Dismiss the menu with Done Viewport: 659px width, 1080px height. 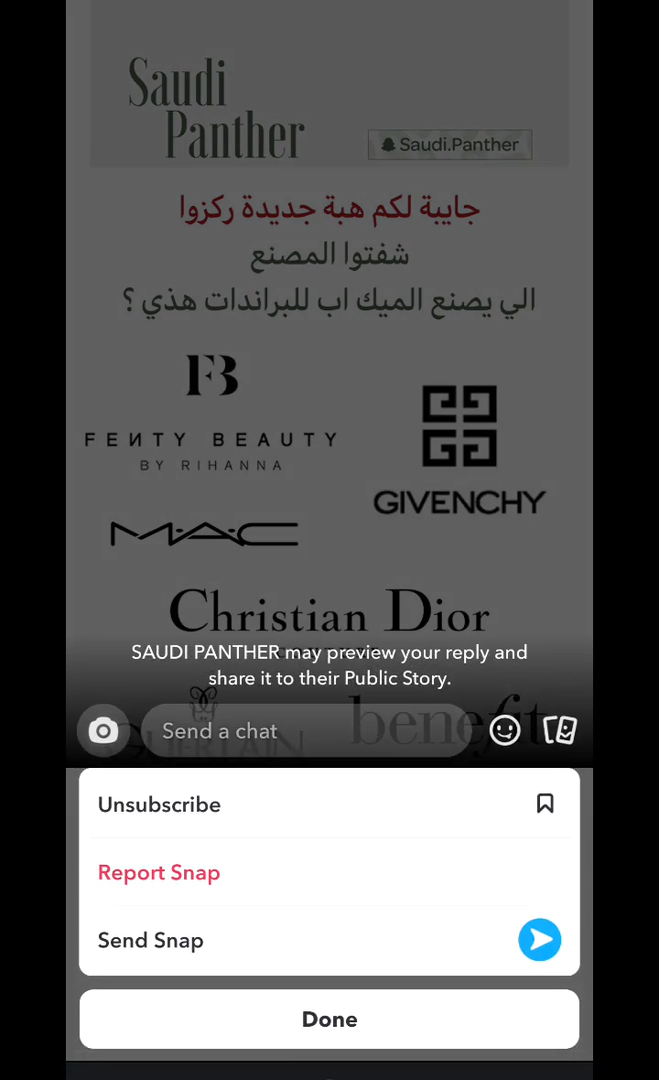329,1019
